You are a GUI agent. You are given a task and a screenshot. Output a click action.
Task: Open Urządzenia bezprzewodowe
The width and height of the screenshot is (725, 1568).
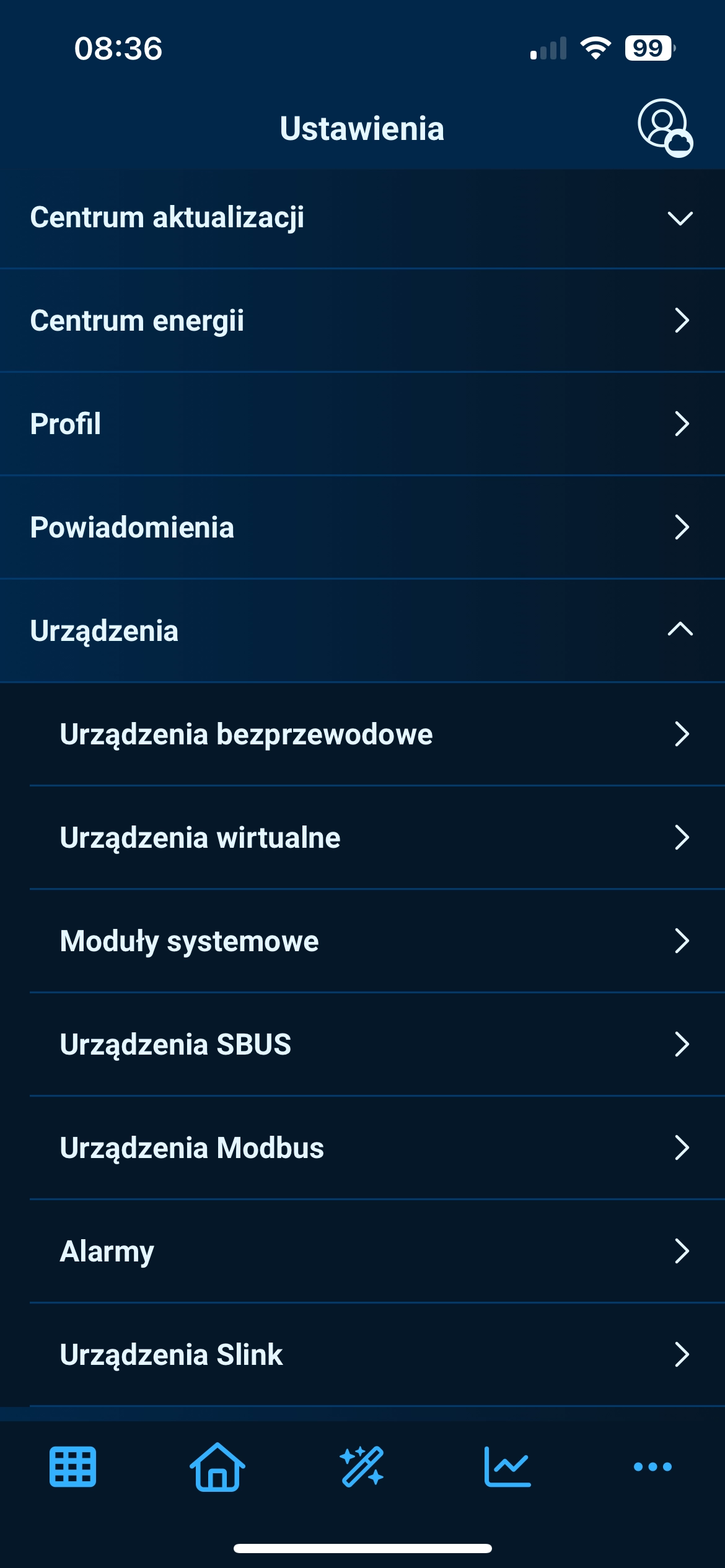click(x=372, y=734)
